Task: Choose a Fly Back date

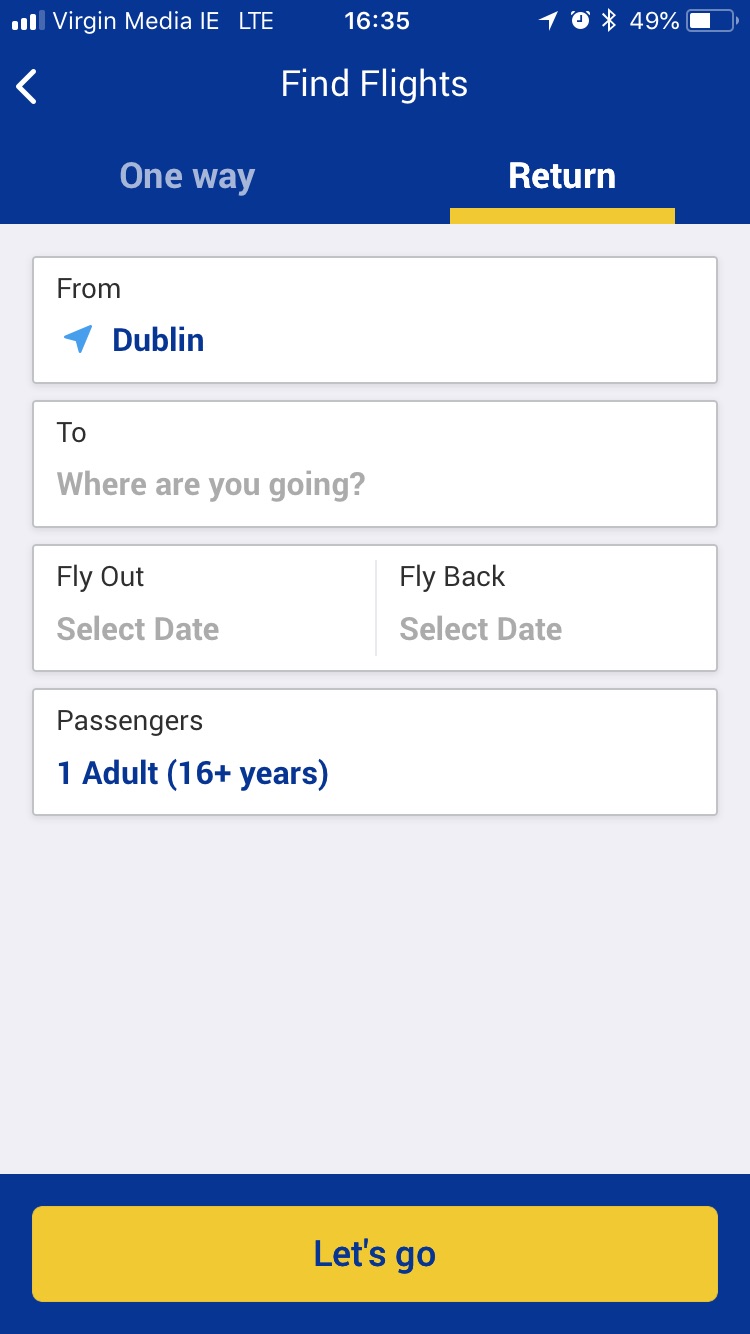Action: pos(547,608)
